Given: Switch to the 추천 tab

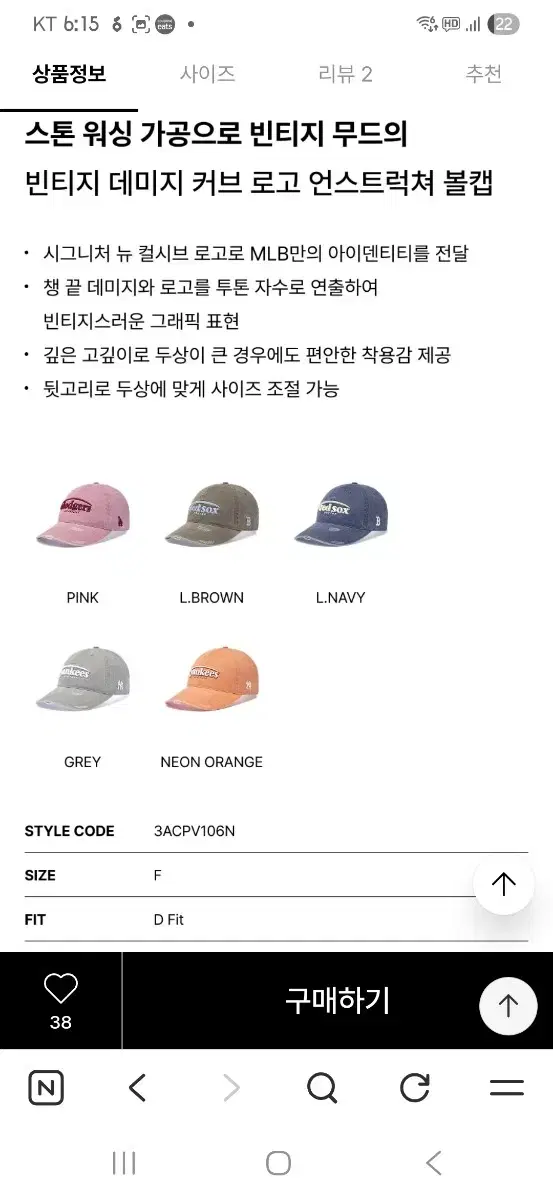Looking at the screenshot, I should point(483,74).
